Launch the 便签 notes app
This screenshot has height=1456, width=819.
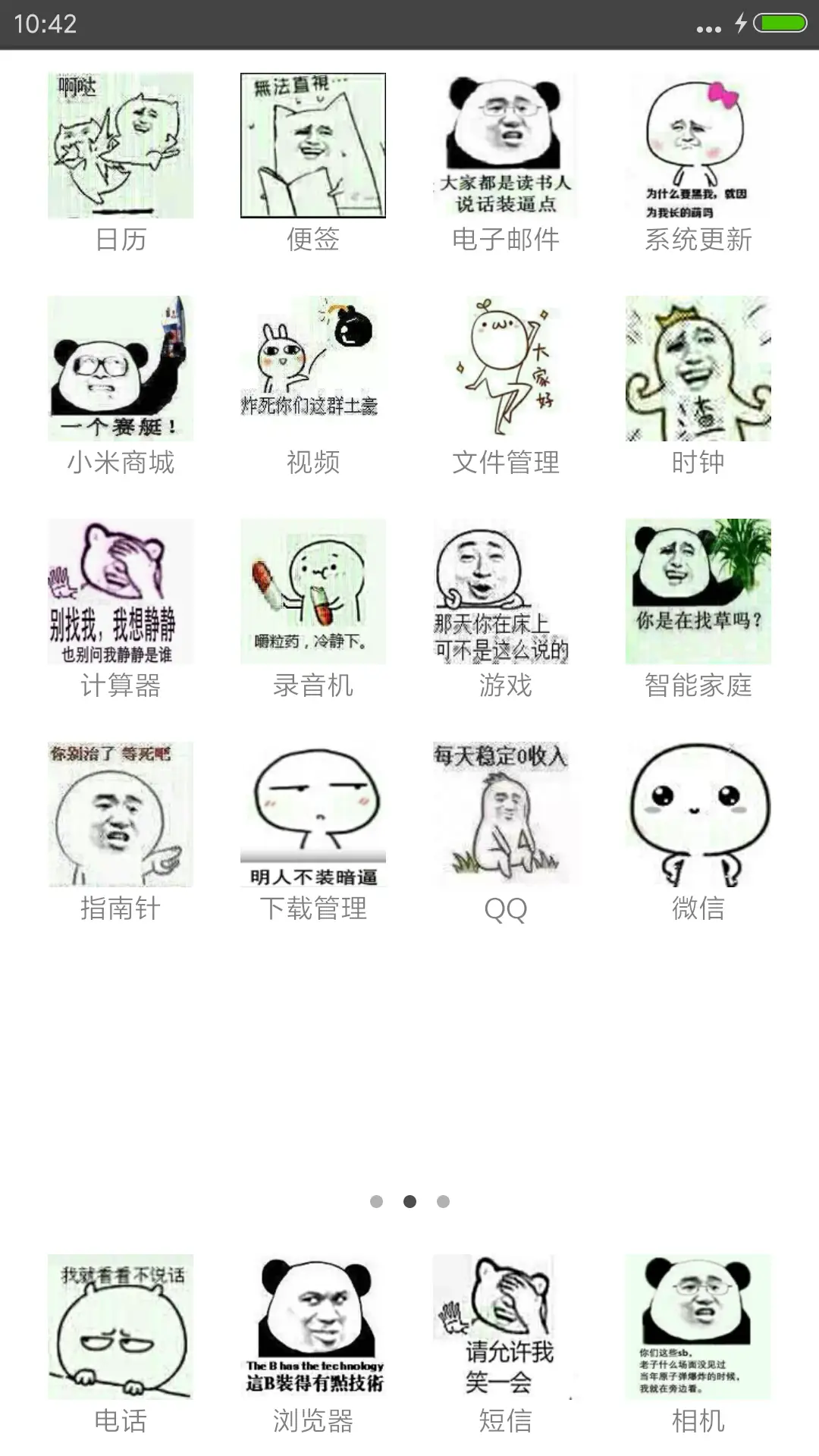tap(313, 146)
